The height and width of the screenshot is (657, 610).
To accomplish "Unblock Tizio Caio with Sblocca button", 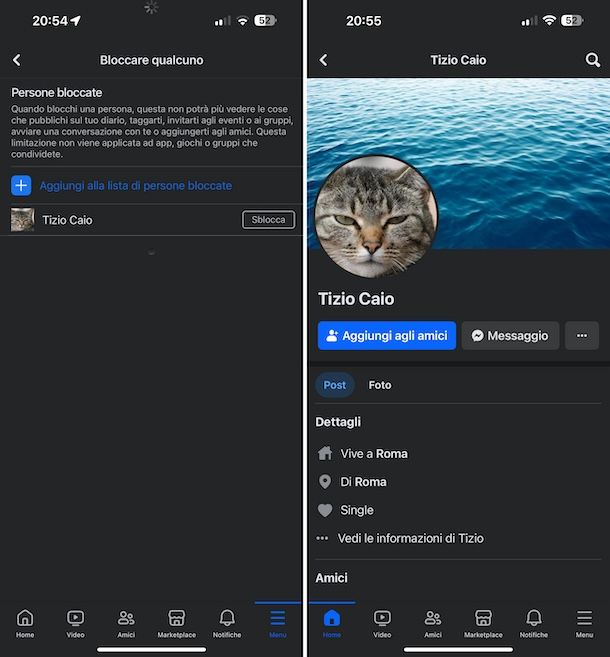I will point(268,220).
